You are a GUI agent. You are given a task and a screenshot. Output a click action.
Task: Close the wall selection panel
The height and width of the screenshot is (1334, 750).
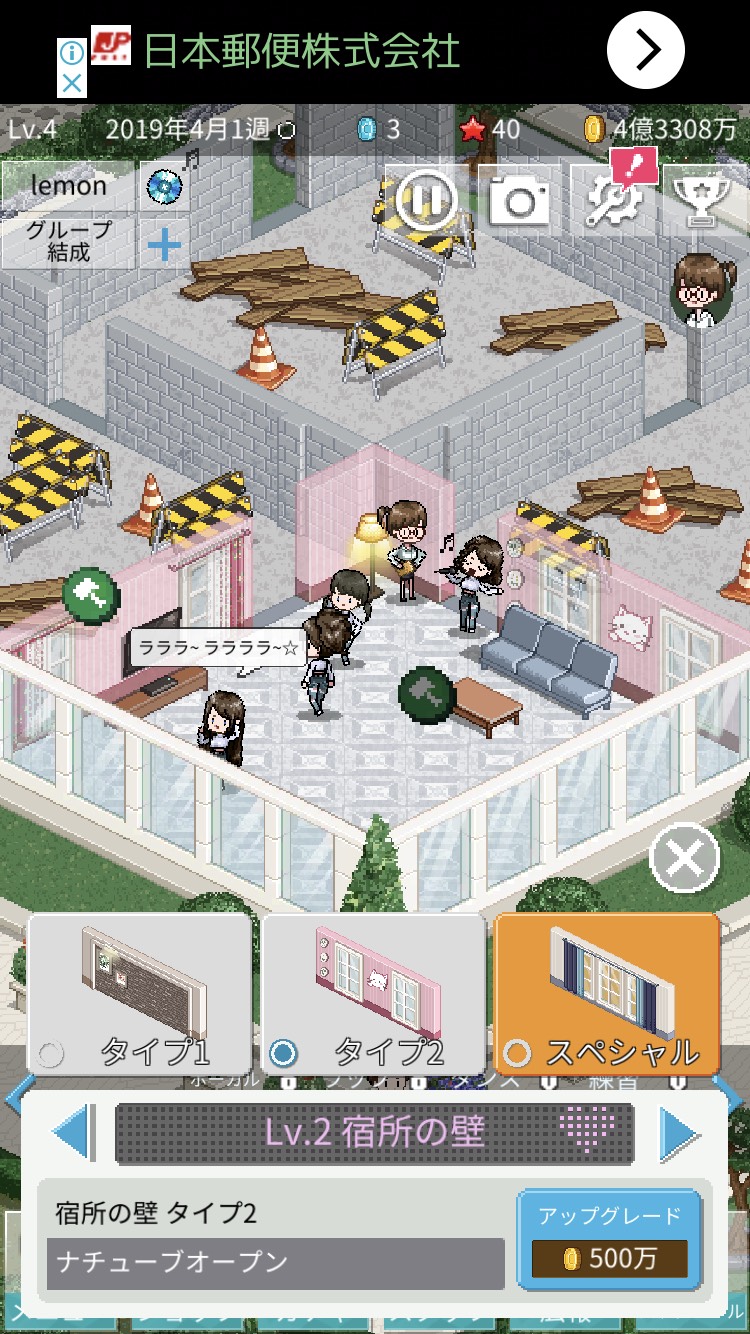tap(684, 858)
